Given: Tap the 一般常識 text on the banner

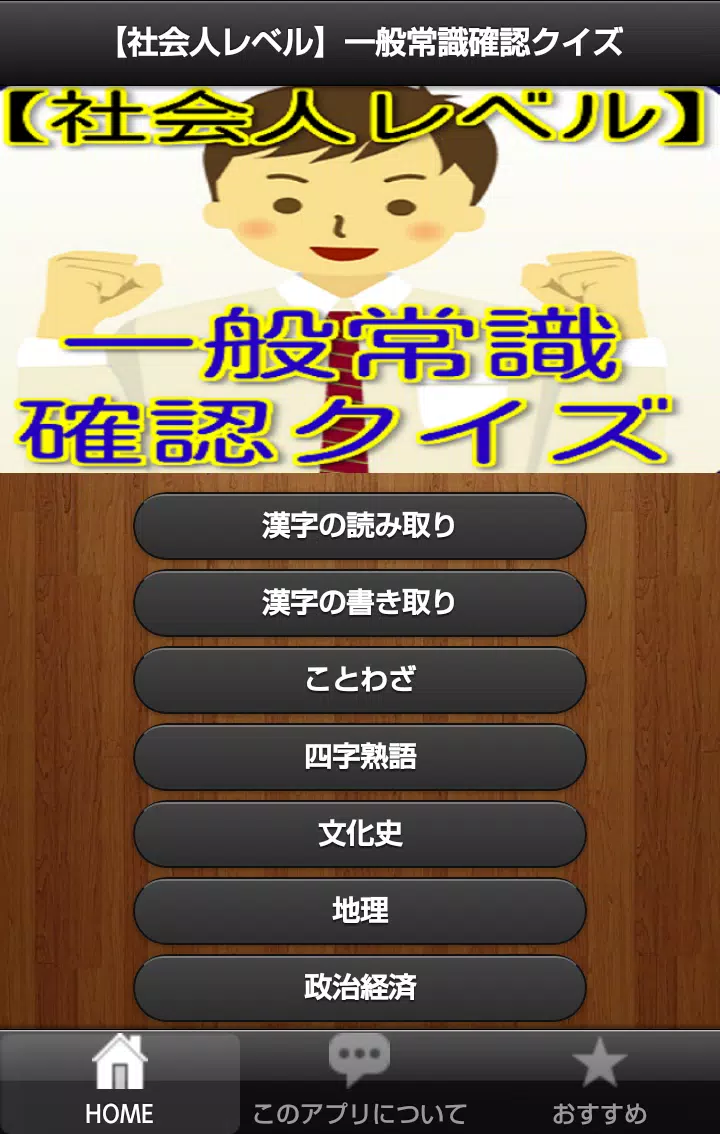Looking at the screenshot, I should (360, 345).
